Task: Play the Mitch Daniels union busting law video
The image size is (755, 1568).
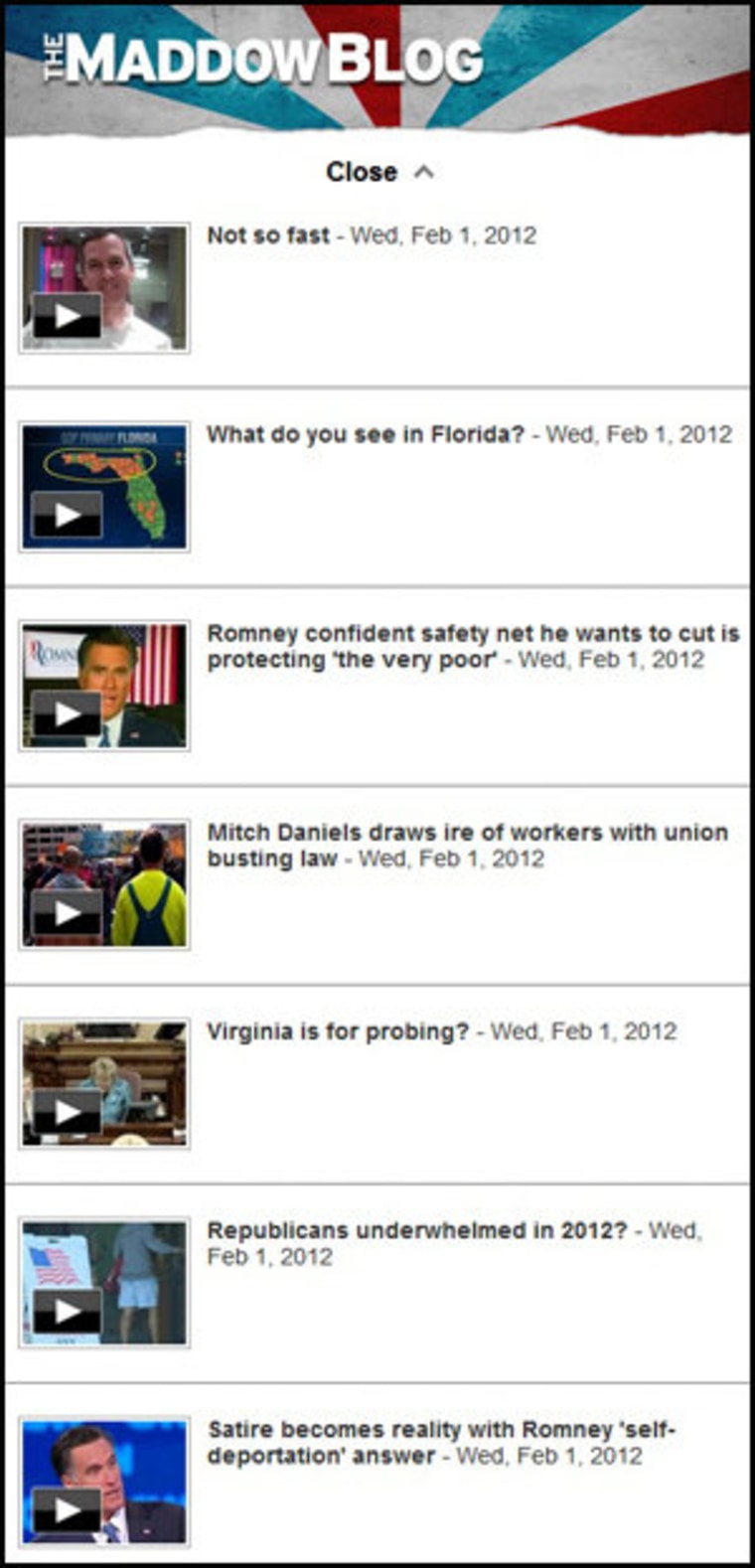Action: point(104,885)
